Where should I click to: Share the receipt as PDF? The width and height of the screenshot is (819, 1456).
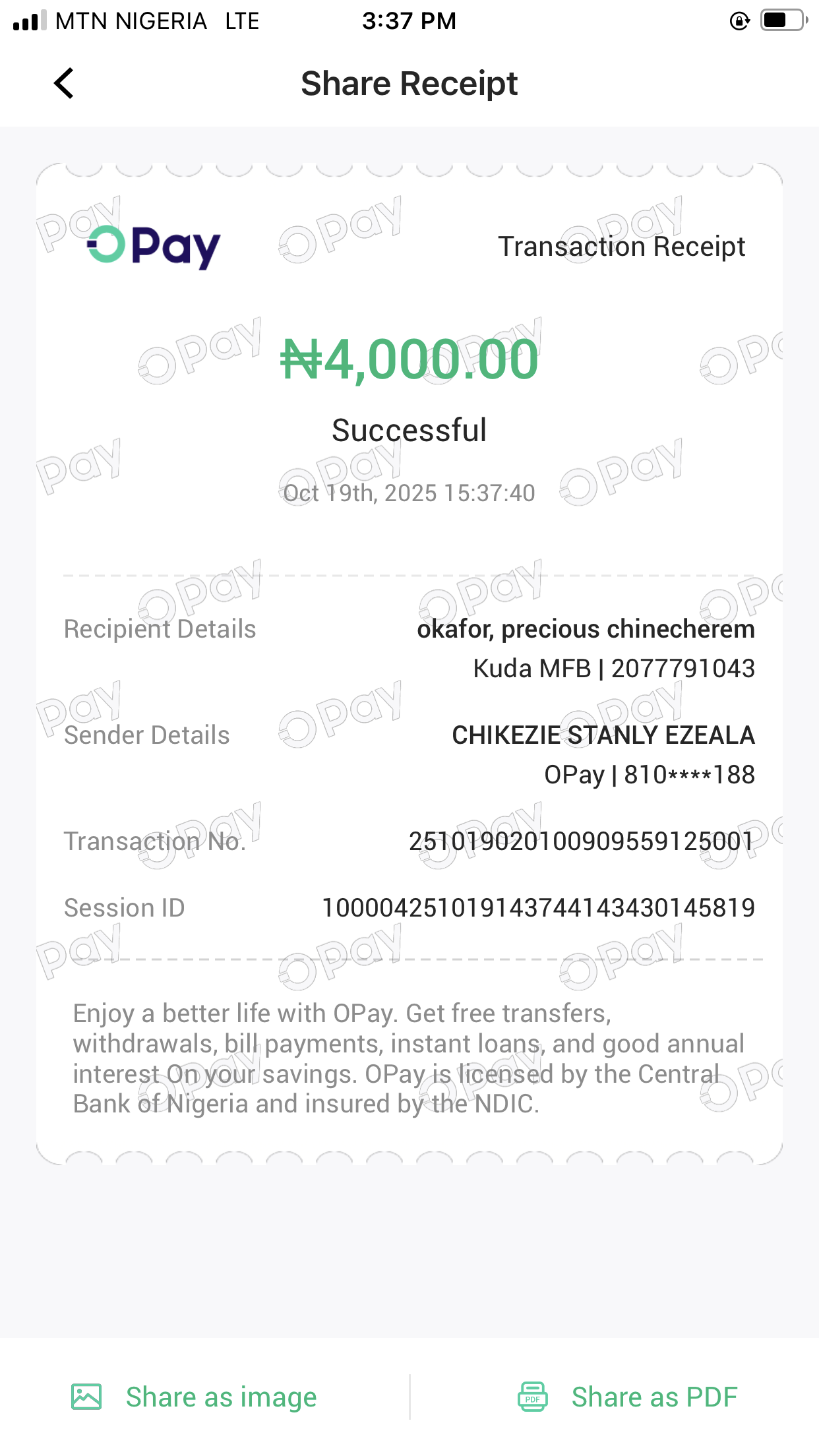click(627, 1397)
